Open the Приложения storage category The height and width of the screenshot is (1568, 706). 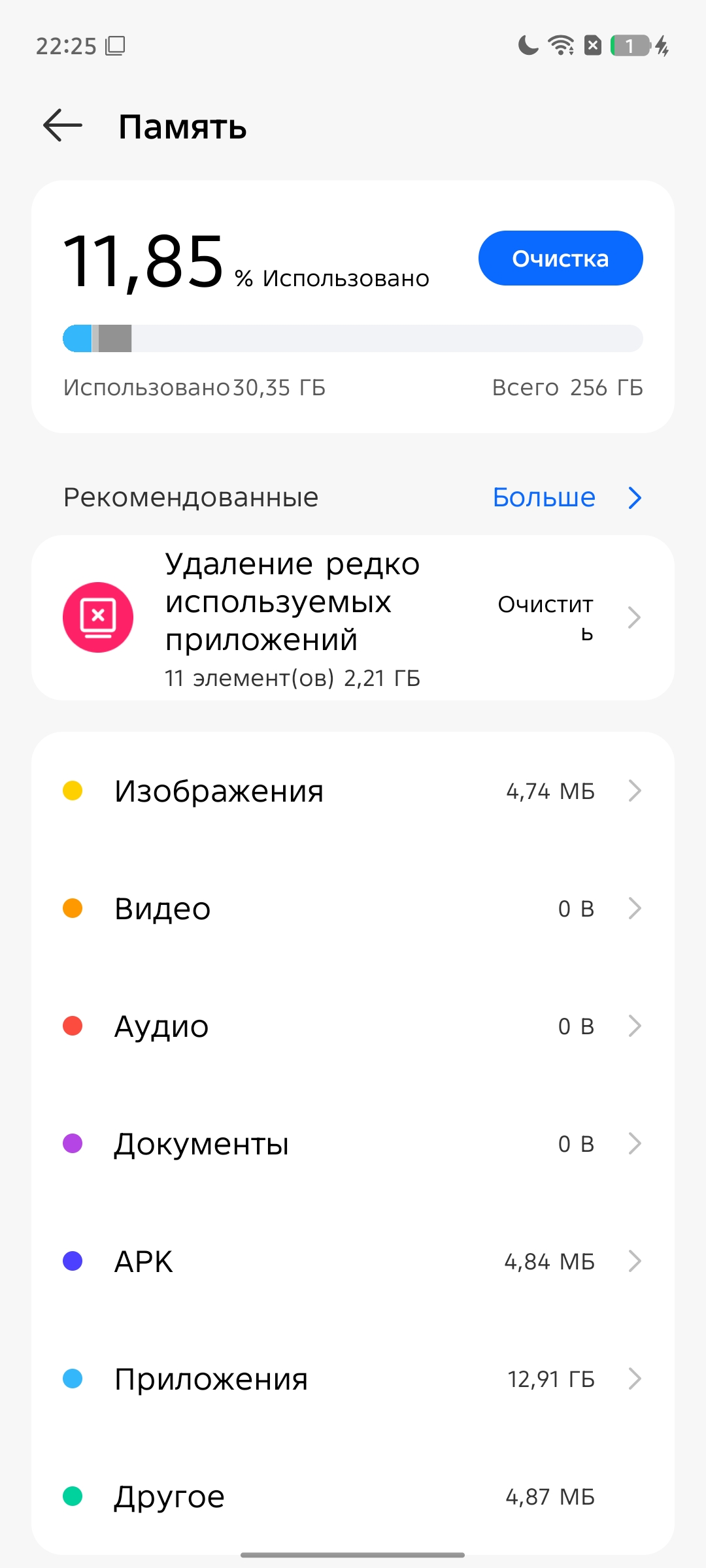tap(353, 1379)
